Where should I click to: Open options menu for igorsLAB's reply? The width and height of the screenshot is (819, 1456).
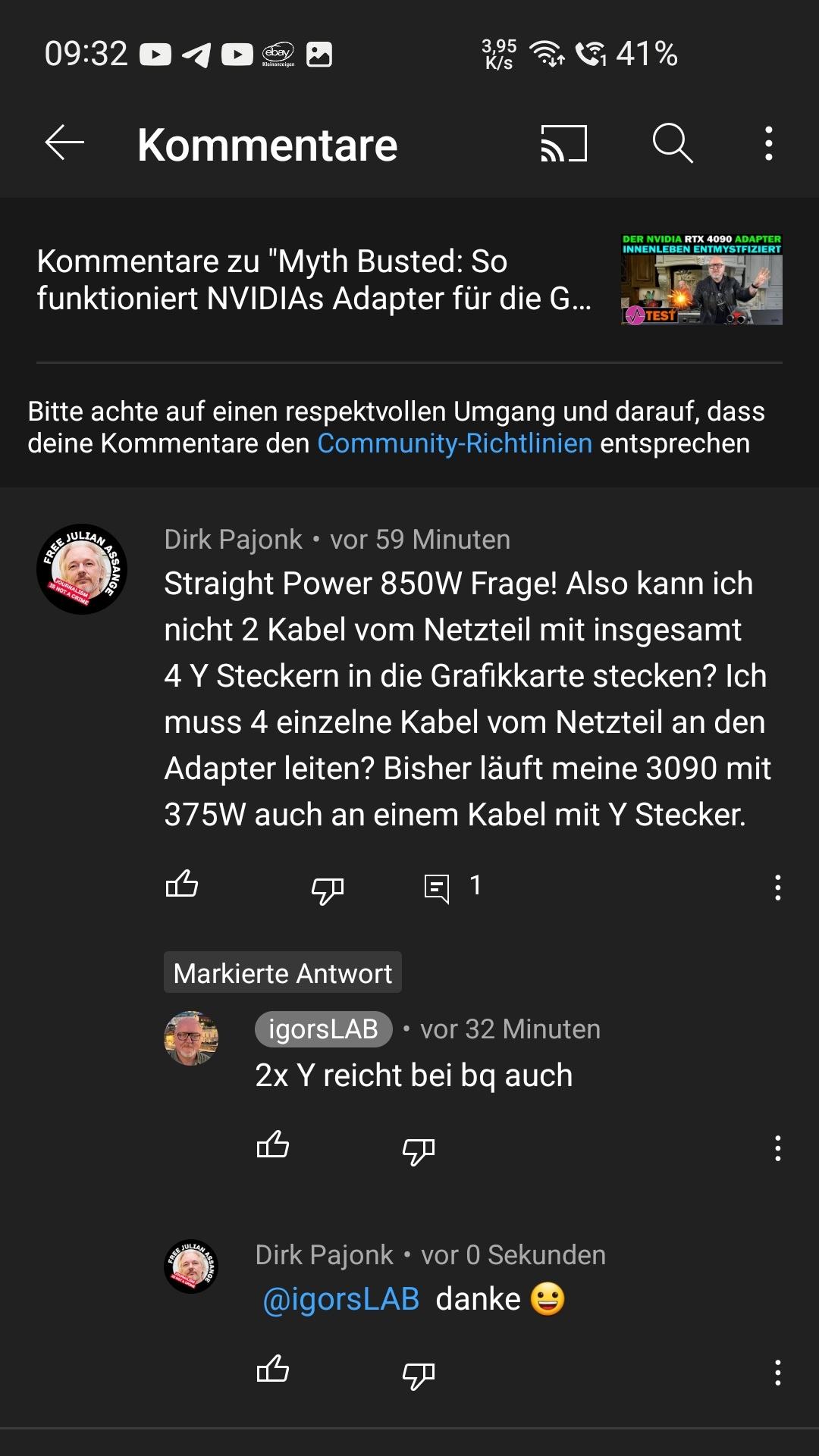point(777,1148)
